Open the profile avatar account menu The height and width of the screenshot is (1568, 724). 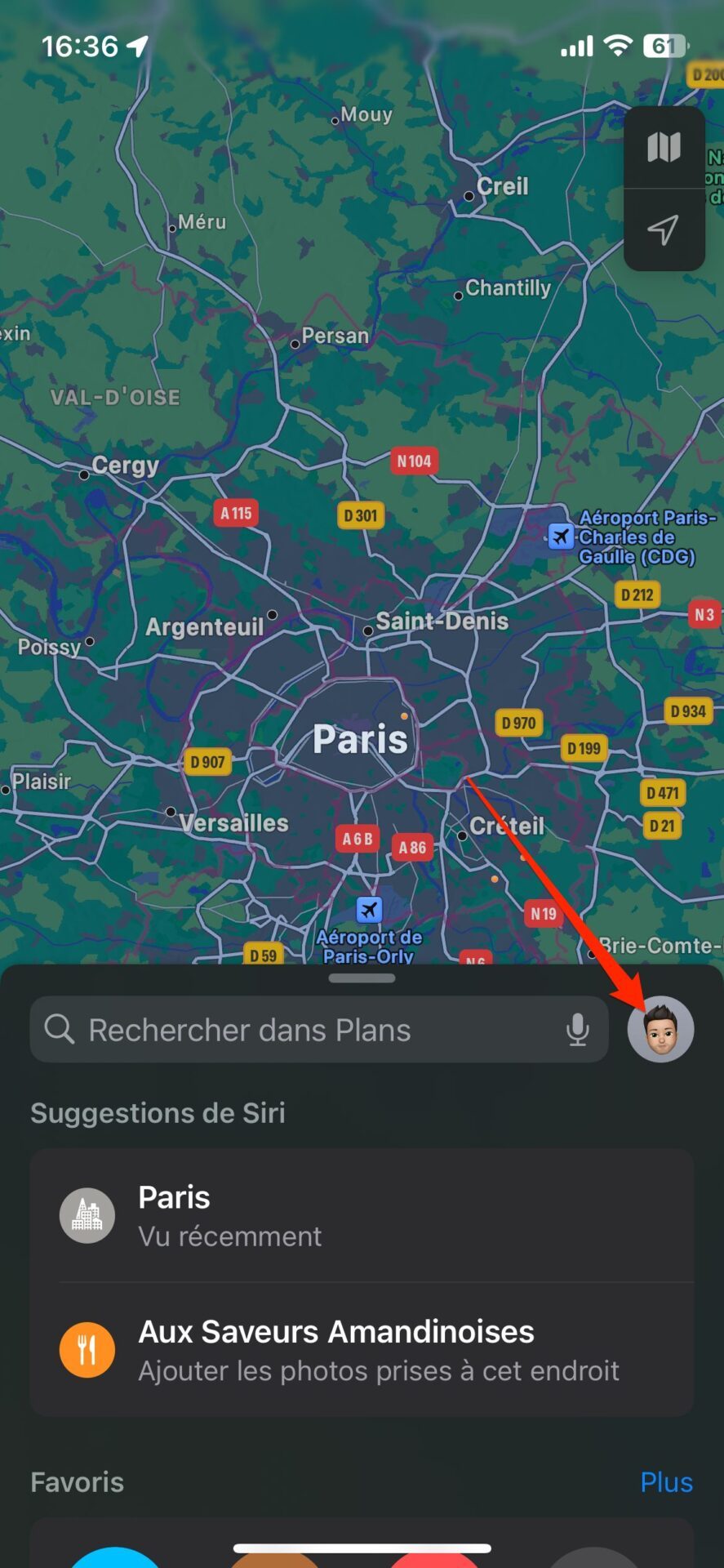(660, 1029)
